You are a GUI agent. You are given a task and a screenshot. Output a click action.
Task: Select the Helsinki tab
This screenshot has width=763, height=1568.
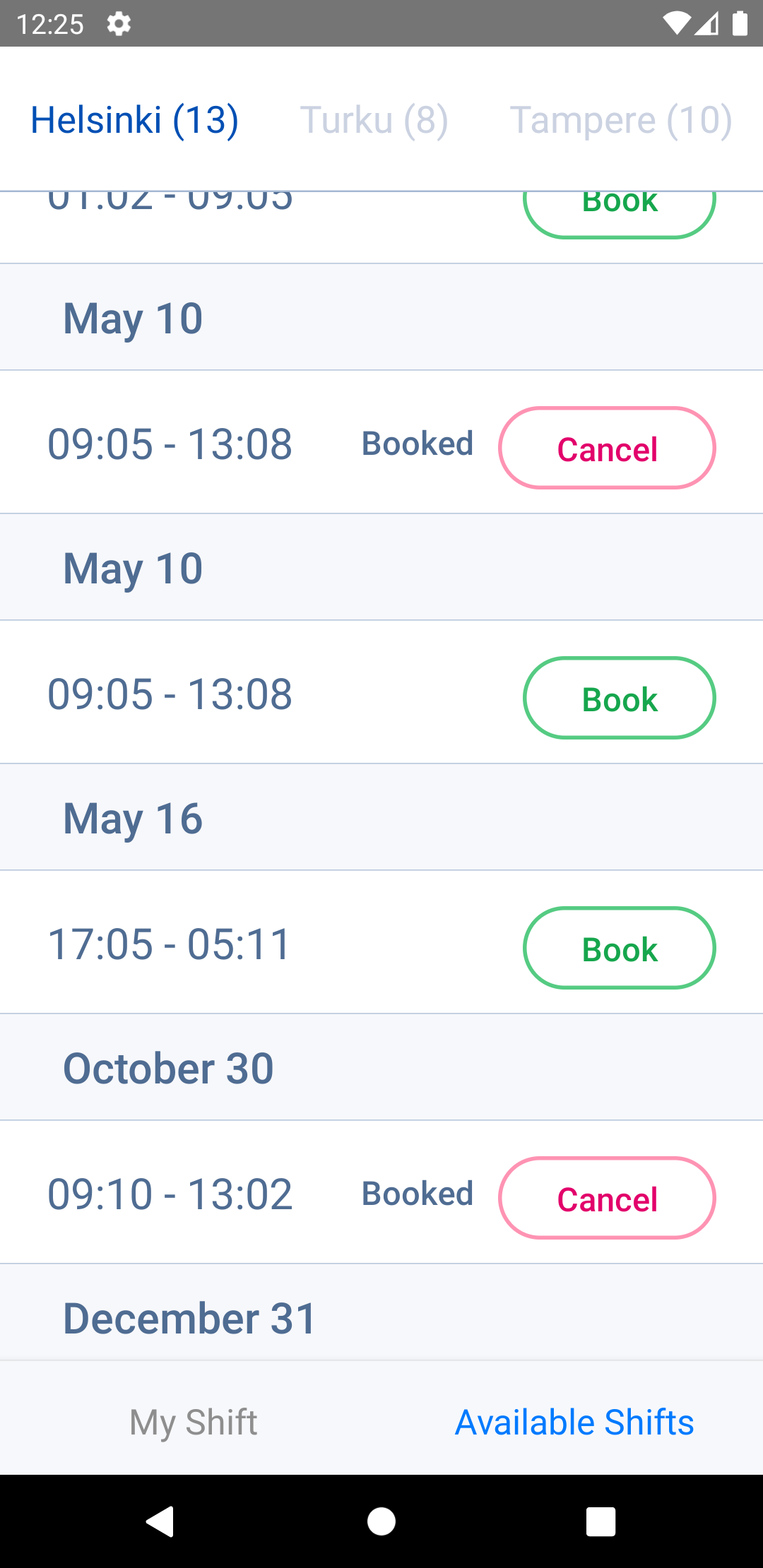coord(135,119)
